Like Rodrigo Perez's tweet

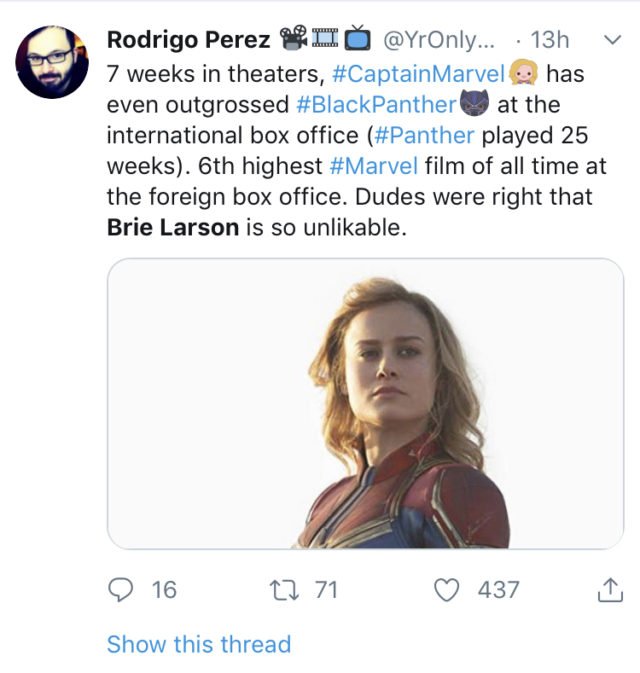[445, 590]
